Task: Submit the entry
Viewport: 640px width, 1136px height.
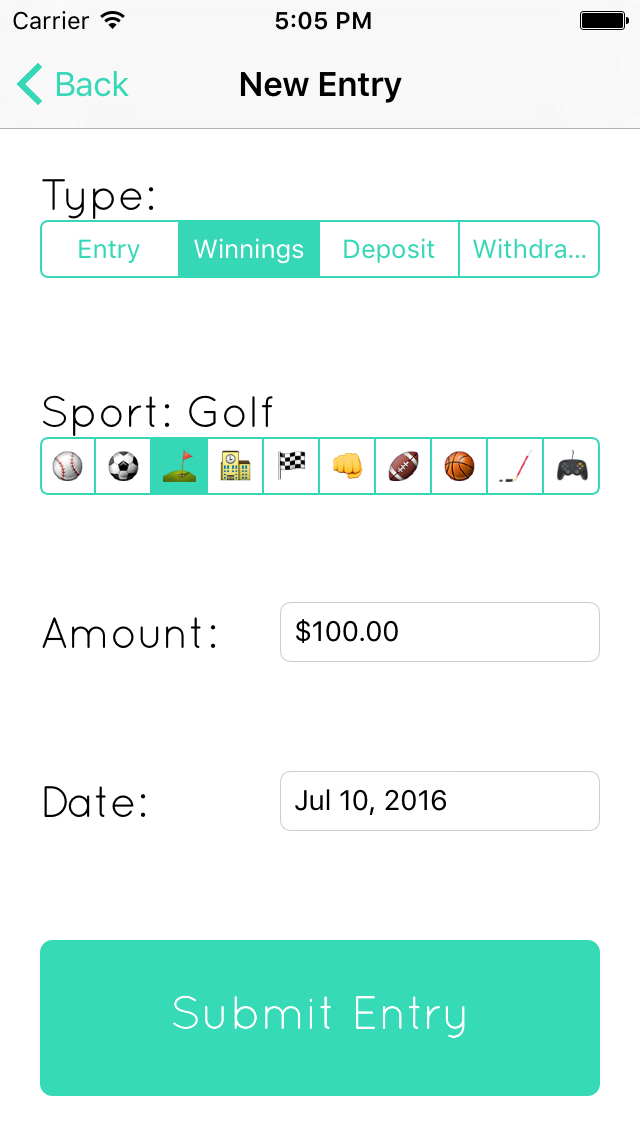Action: coord(320,1018)
